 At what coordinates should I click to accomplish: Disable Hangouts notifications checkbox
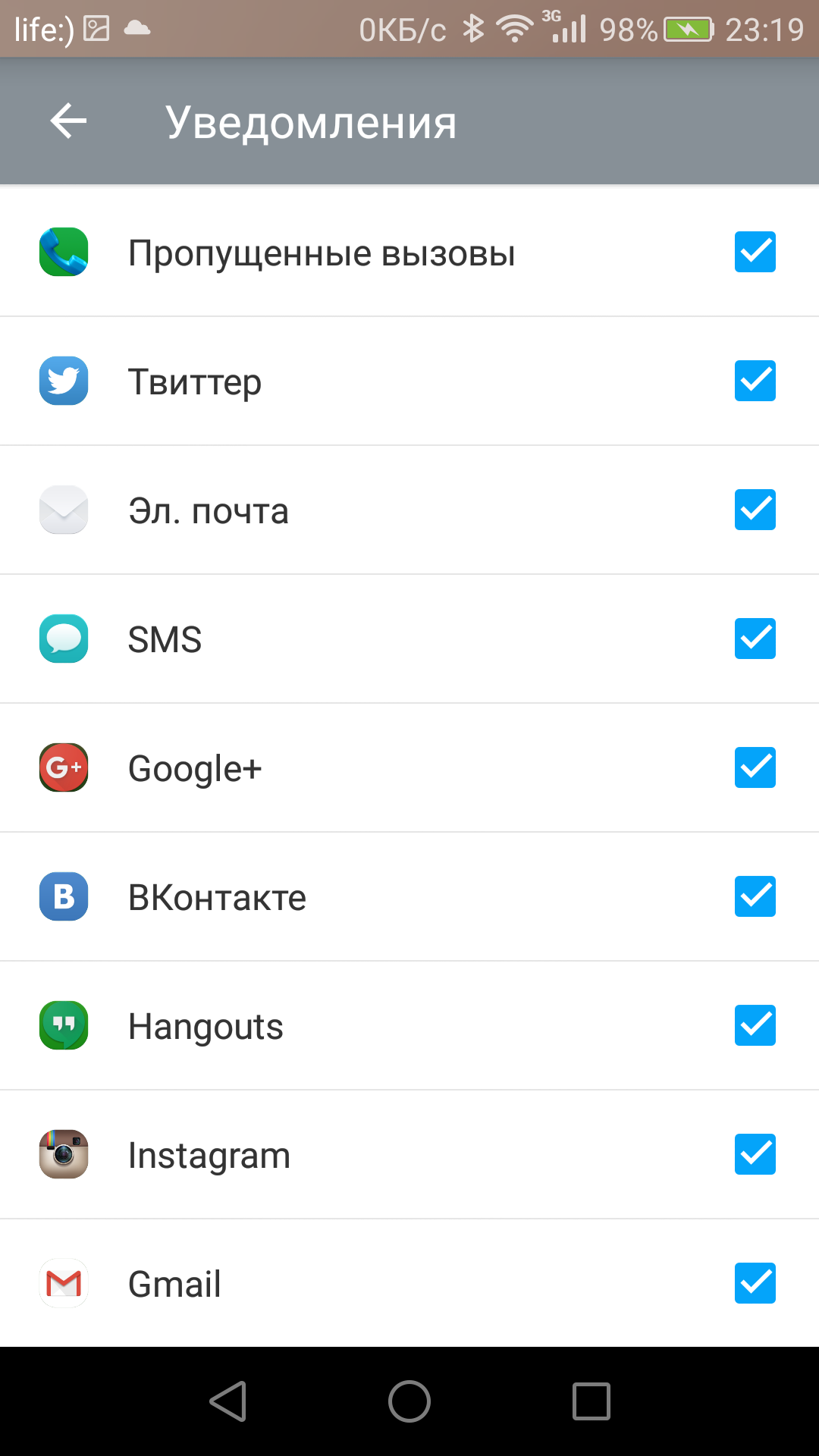point(755,1025)
